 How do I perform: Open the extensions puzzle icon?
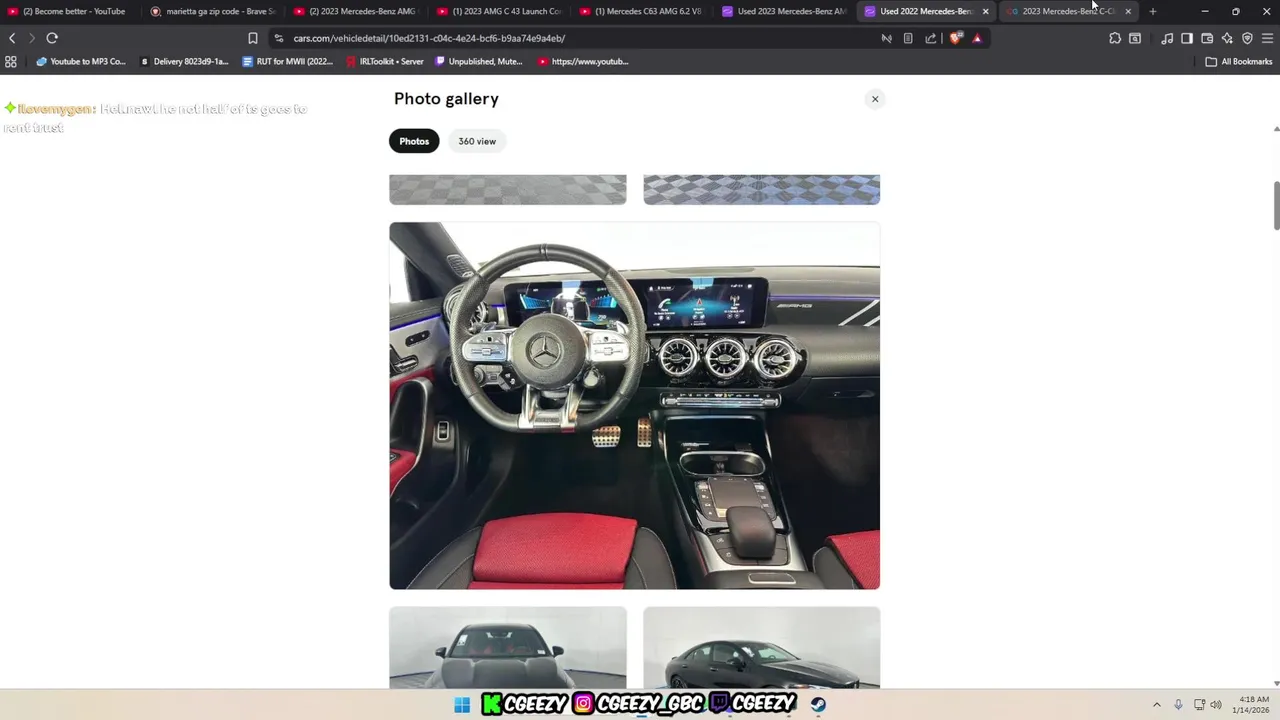click(1115, 38)
